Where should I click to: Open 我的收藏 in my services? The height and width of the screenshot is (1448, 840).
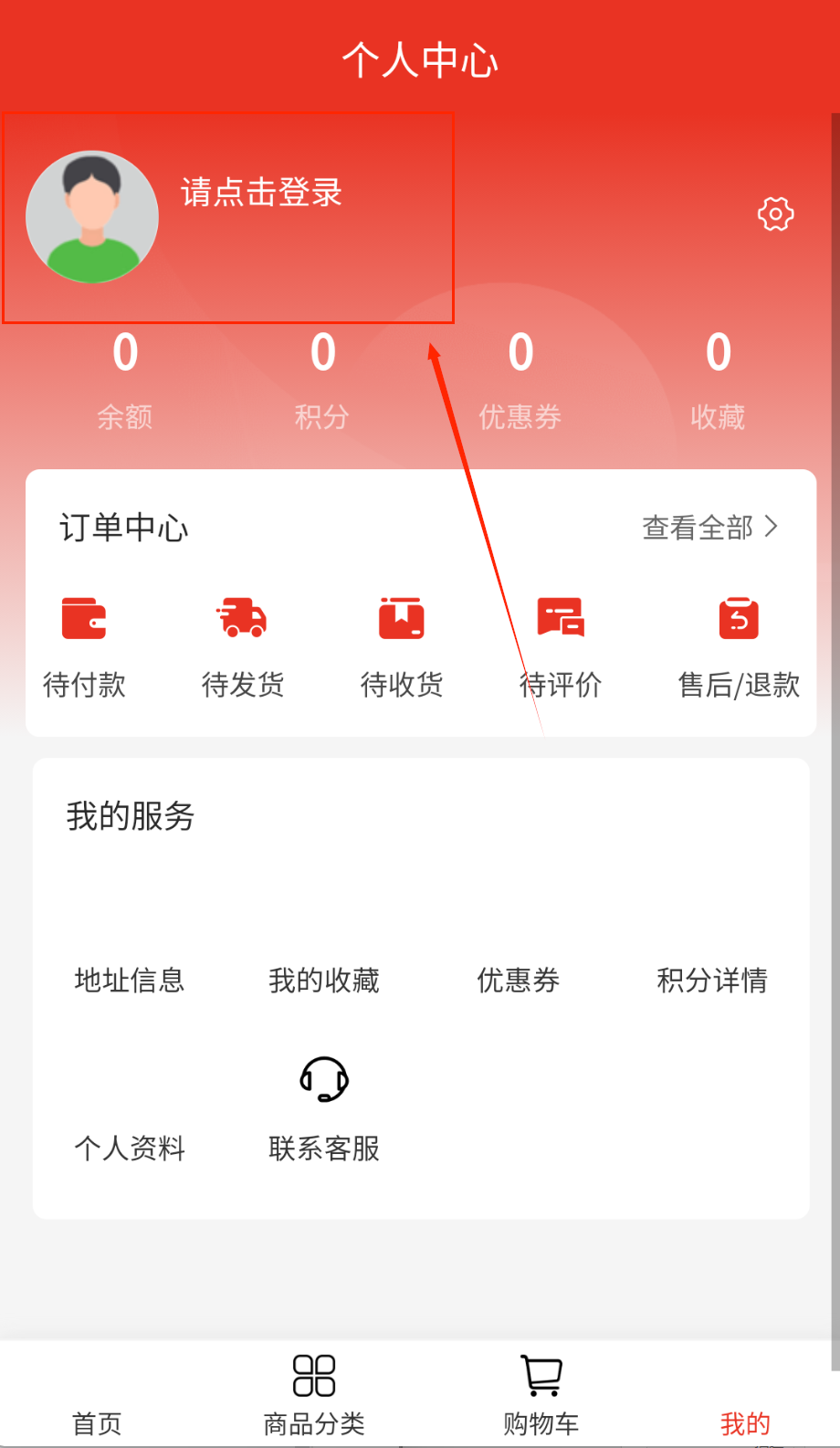pyautogui.click(x=324, y=980)
